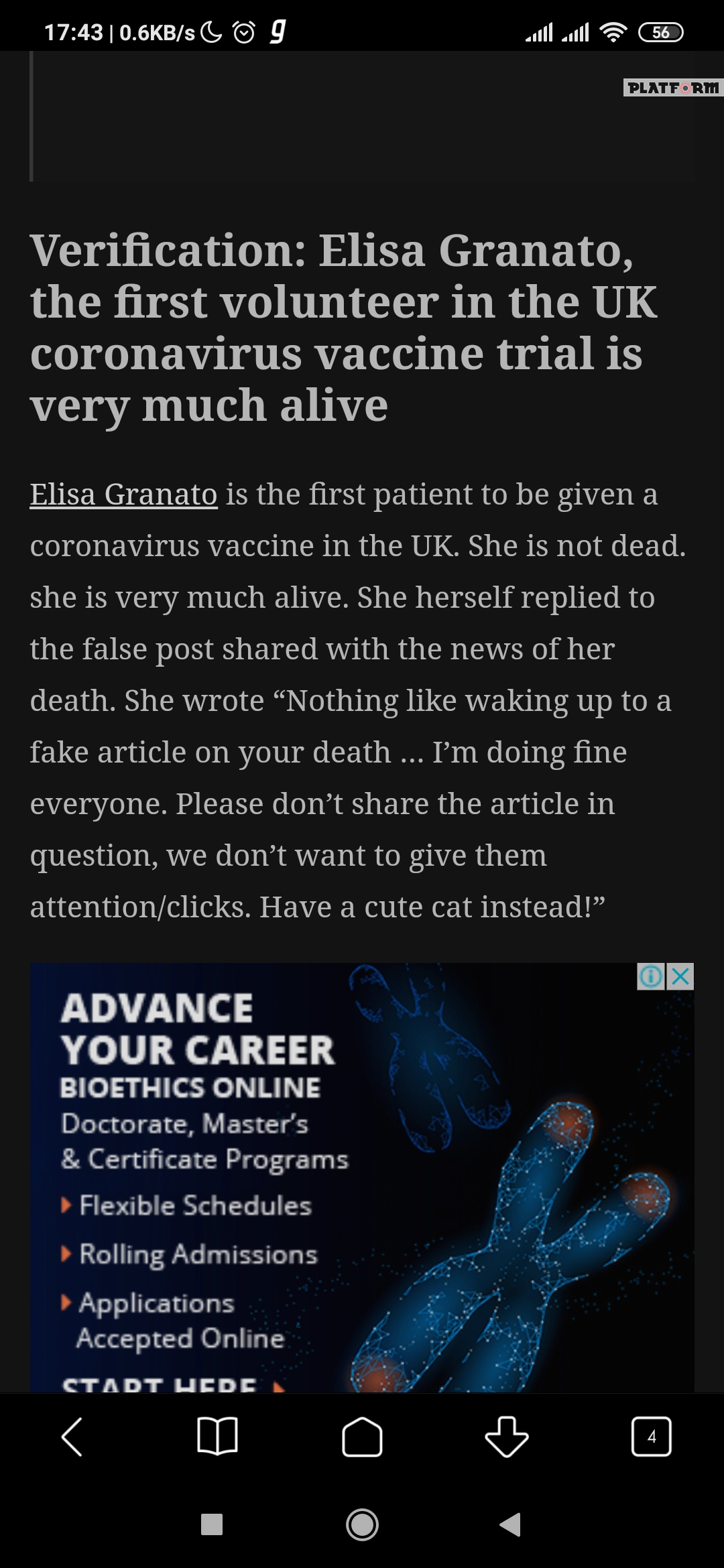Go to the browser home page
This screenshot has height=1568, width=724.
[x=362, y=1437]
